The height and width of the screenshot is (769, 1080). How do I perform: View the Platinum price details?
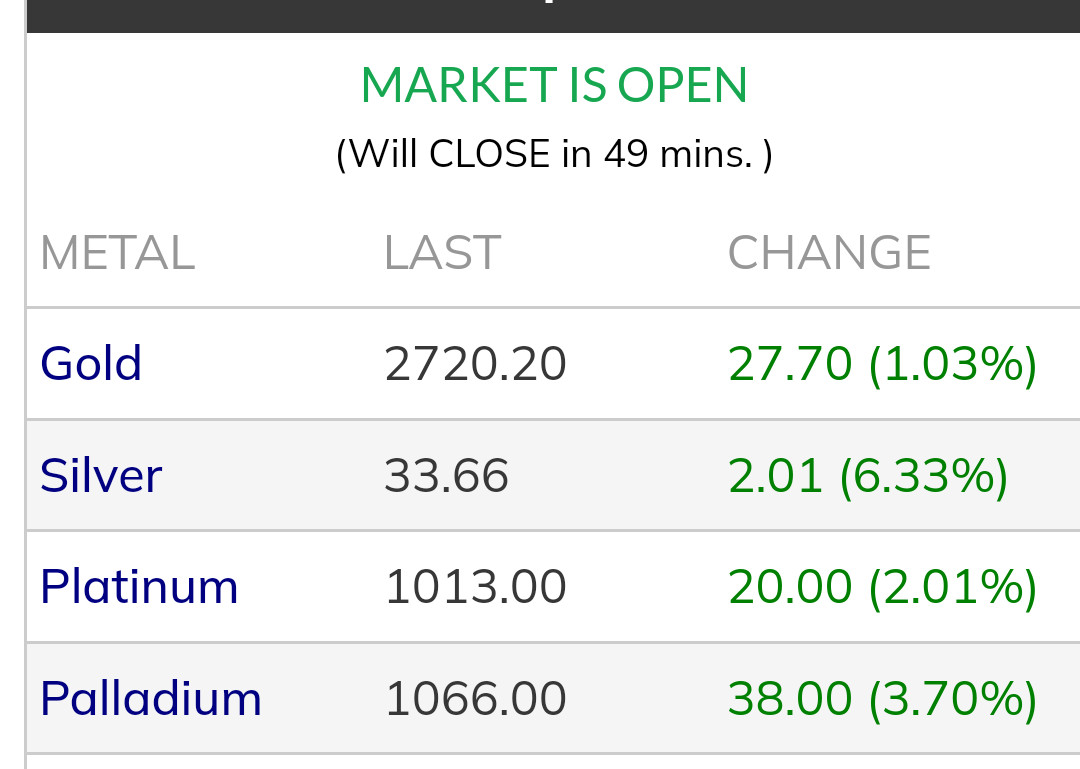pyautogui.click(x=139, y=587)
